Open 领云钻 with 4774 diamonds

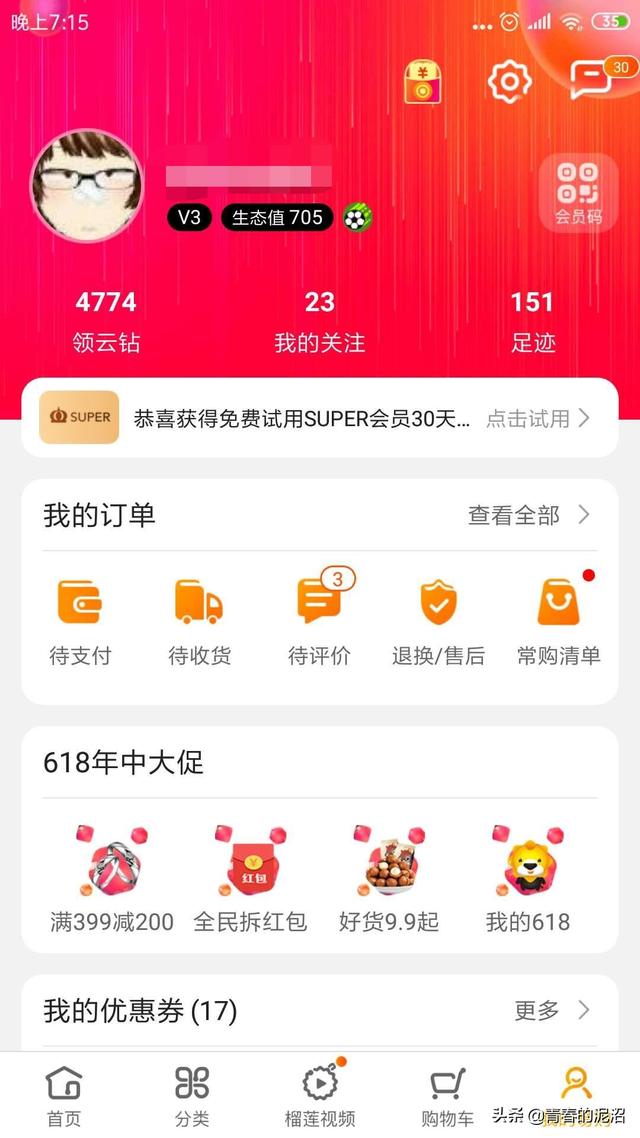(x=106, y=321)
